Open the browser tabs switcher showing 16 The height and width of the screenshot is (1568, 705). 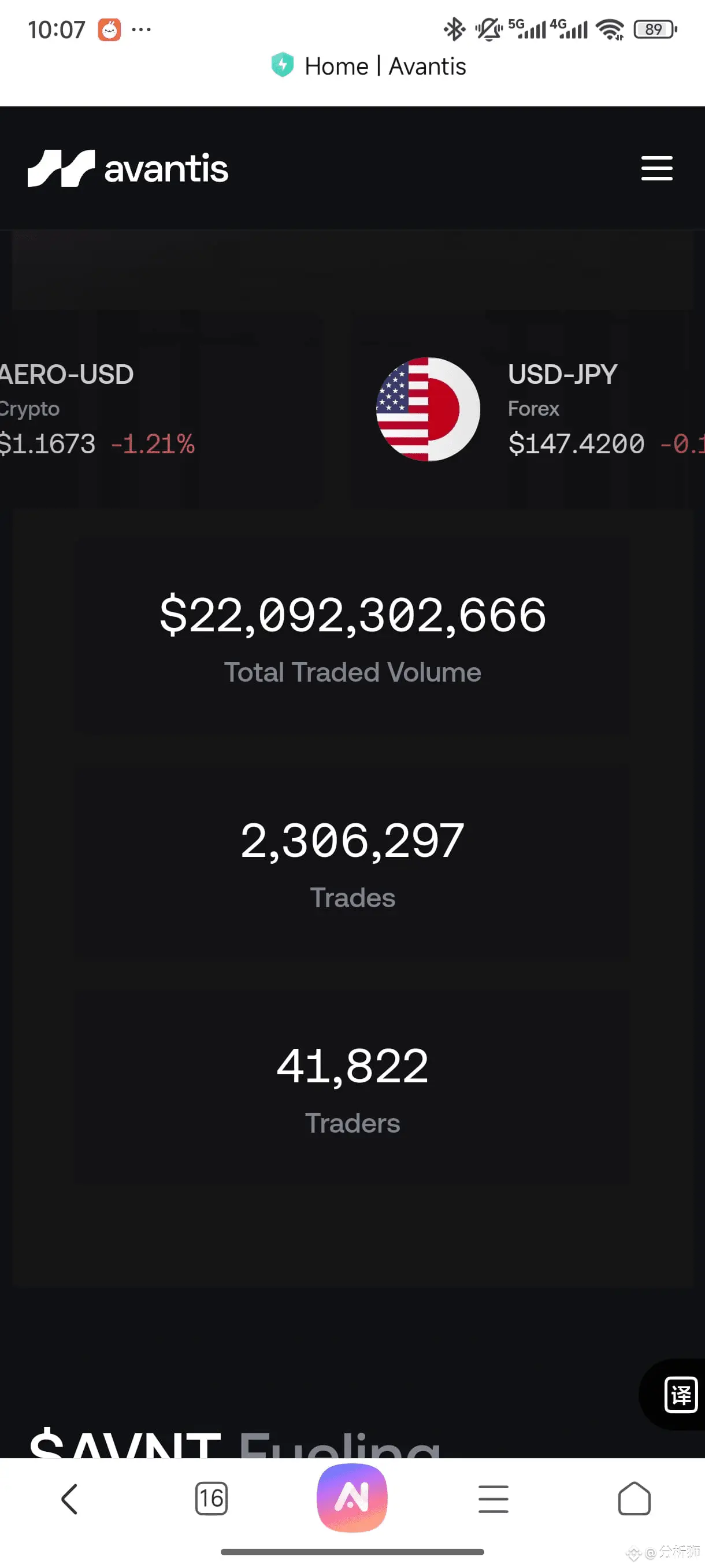pyautogui.click(x=211, y=1499)
